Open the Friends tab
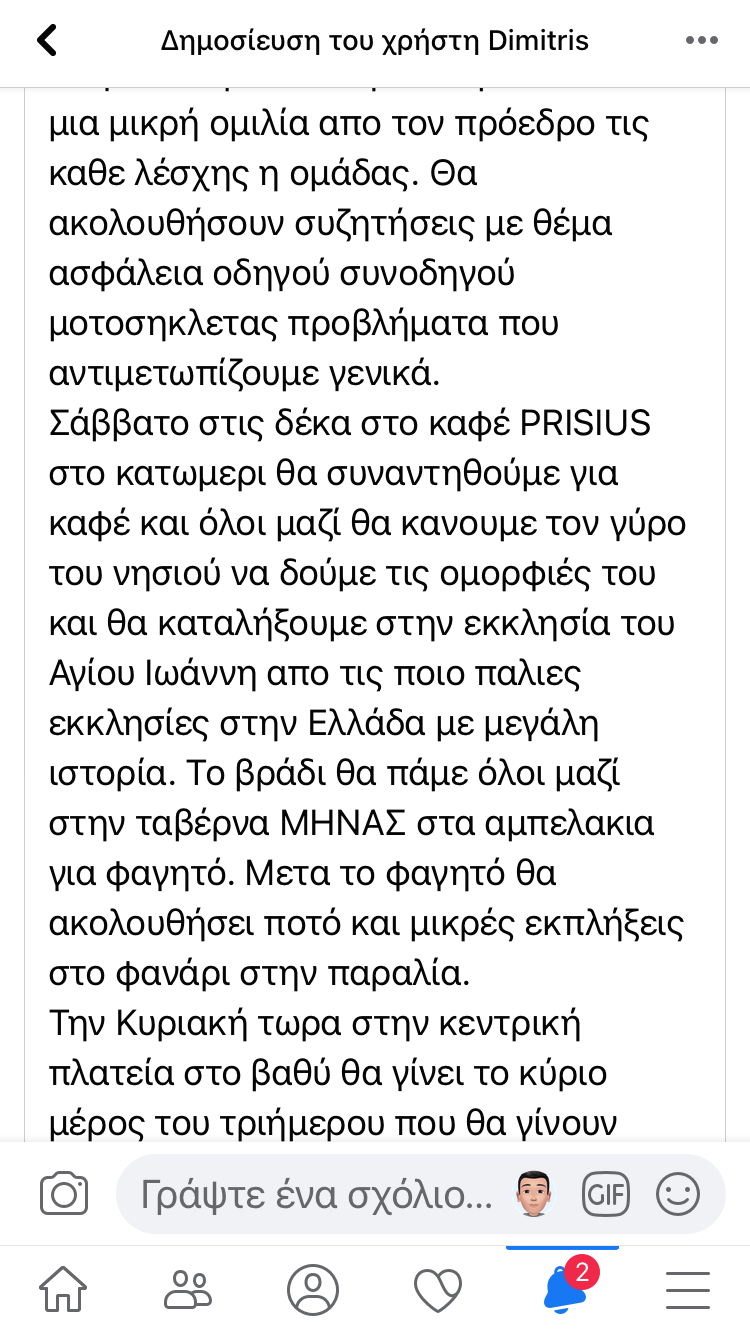The image size is (750, 1334). [x=188, y=1290]
